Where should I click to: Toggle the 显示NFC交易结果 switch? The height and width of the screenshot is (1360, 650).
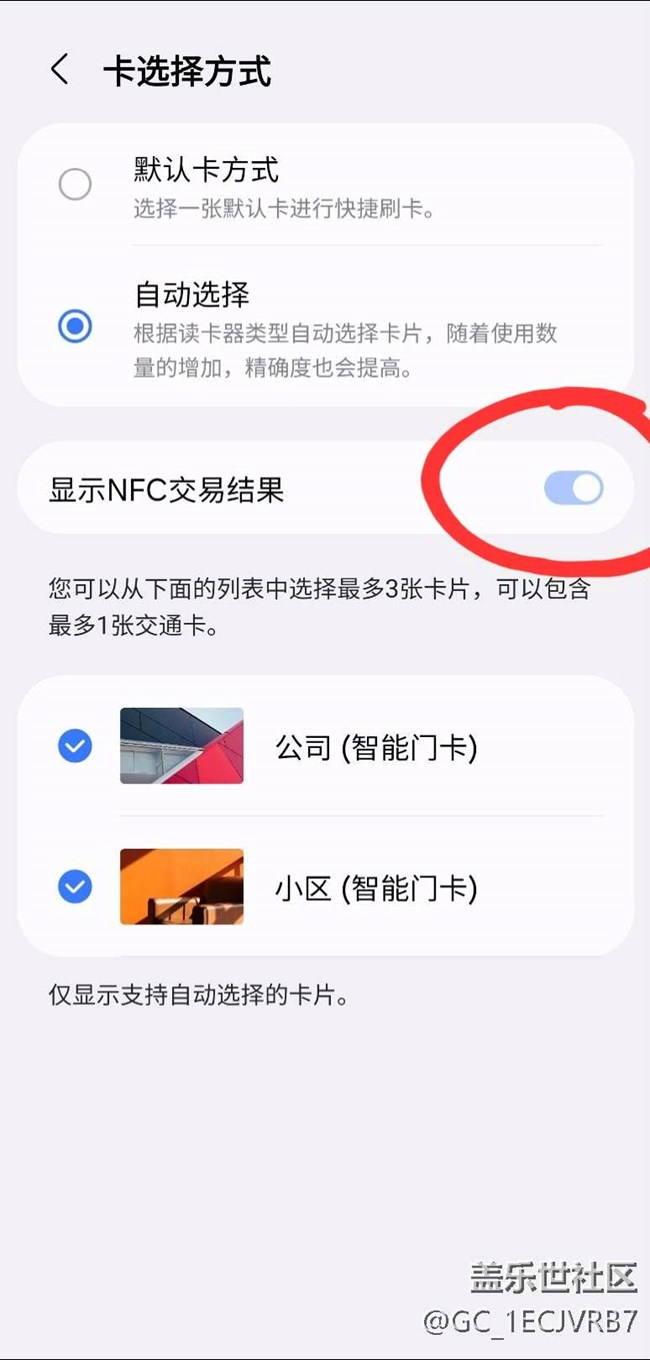coord(573,488)
